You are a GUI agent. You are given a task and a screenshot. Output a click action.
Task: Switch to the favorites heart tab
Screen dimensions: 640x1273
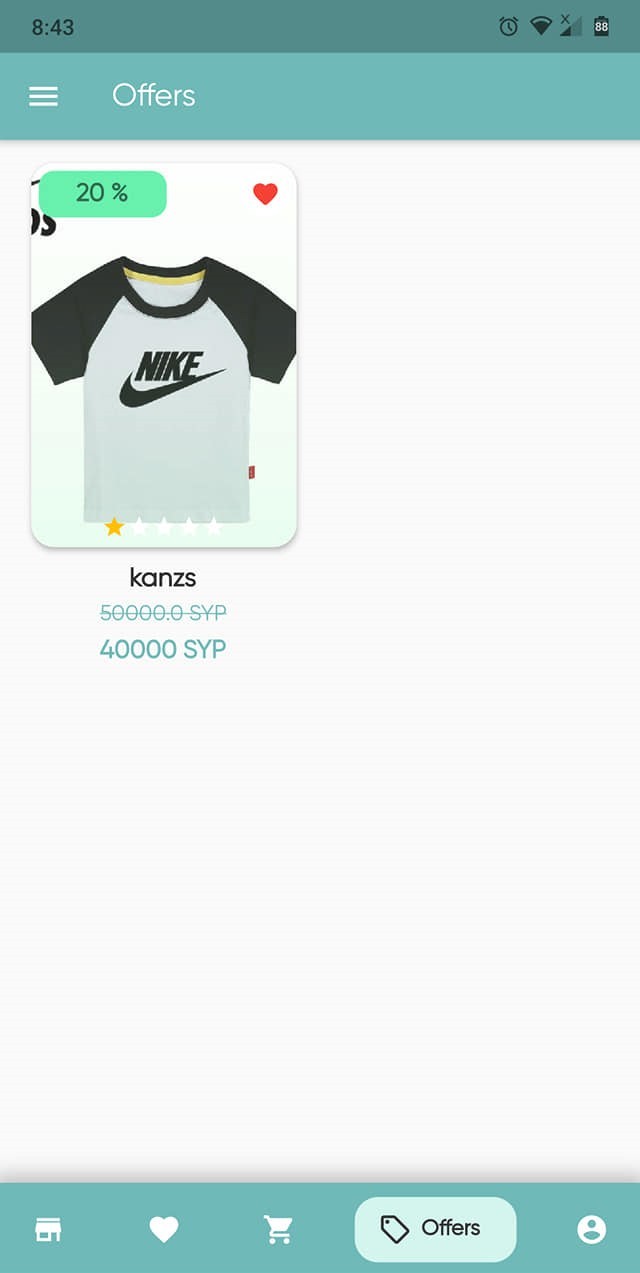click(x=164, y=1229)
